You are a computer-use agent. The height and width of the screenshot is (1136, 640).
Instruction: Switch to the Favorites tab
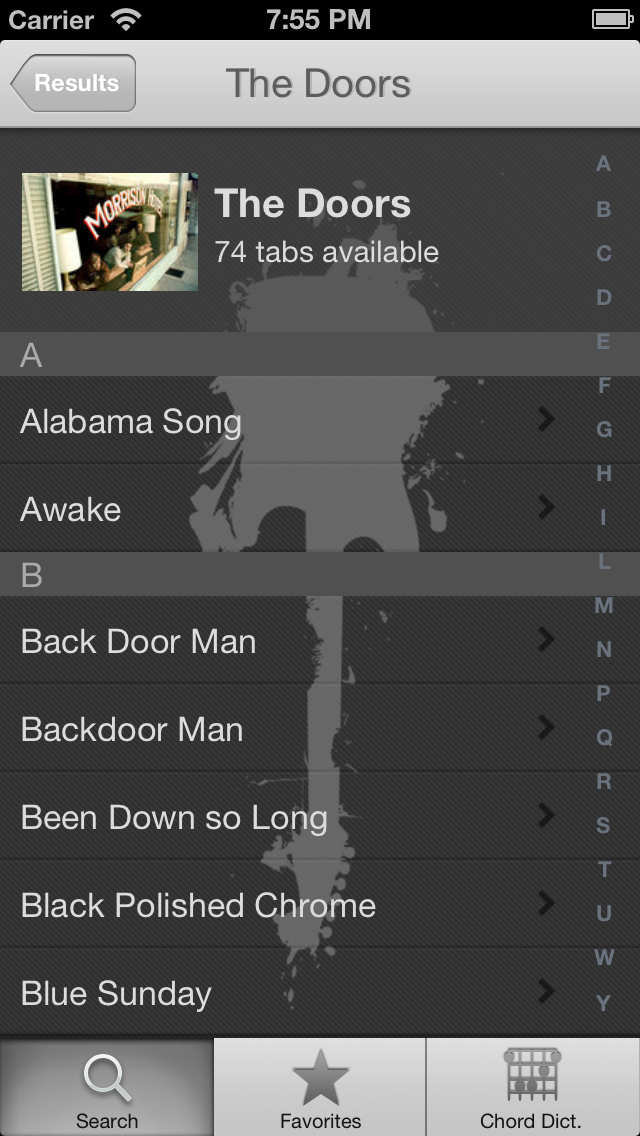320,1087
